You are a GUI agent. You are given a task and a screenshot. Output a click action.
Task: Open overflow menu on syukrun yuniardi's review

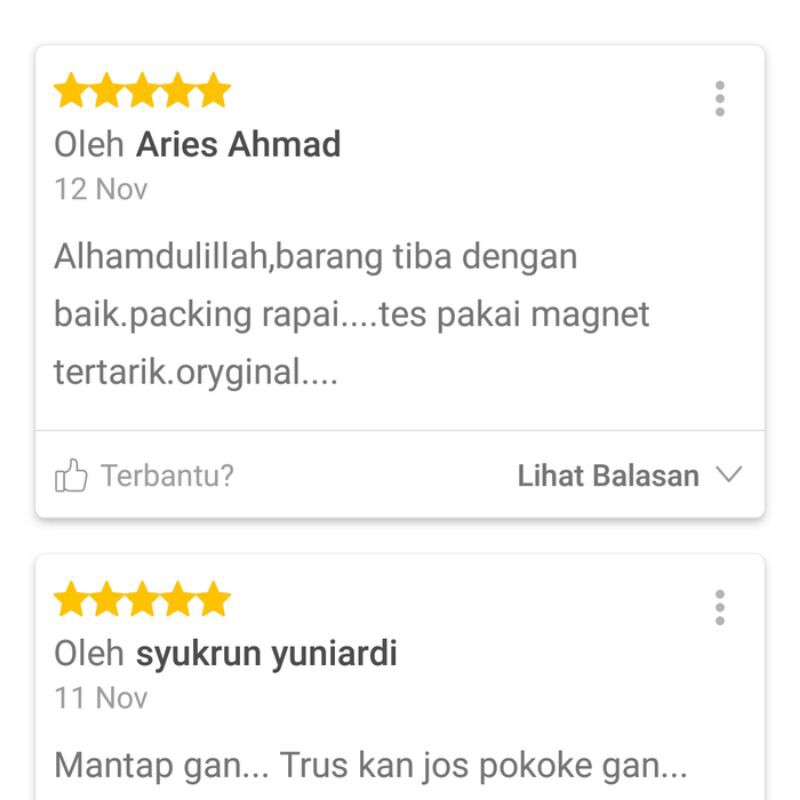719,607
